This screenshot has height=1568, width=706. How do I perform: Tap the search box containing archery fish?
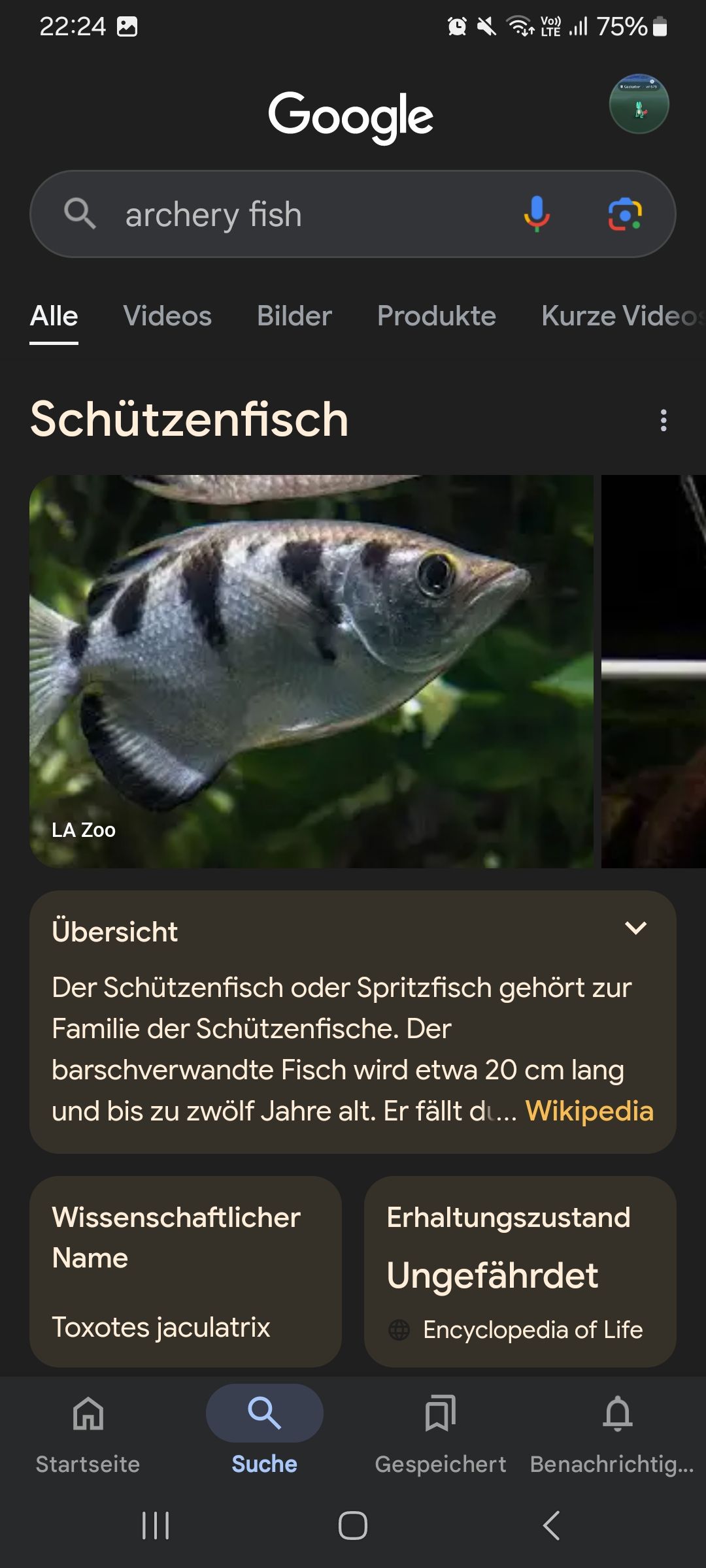point(294,214)
